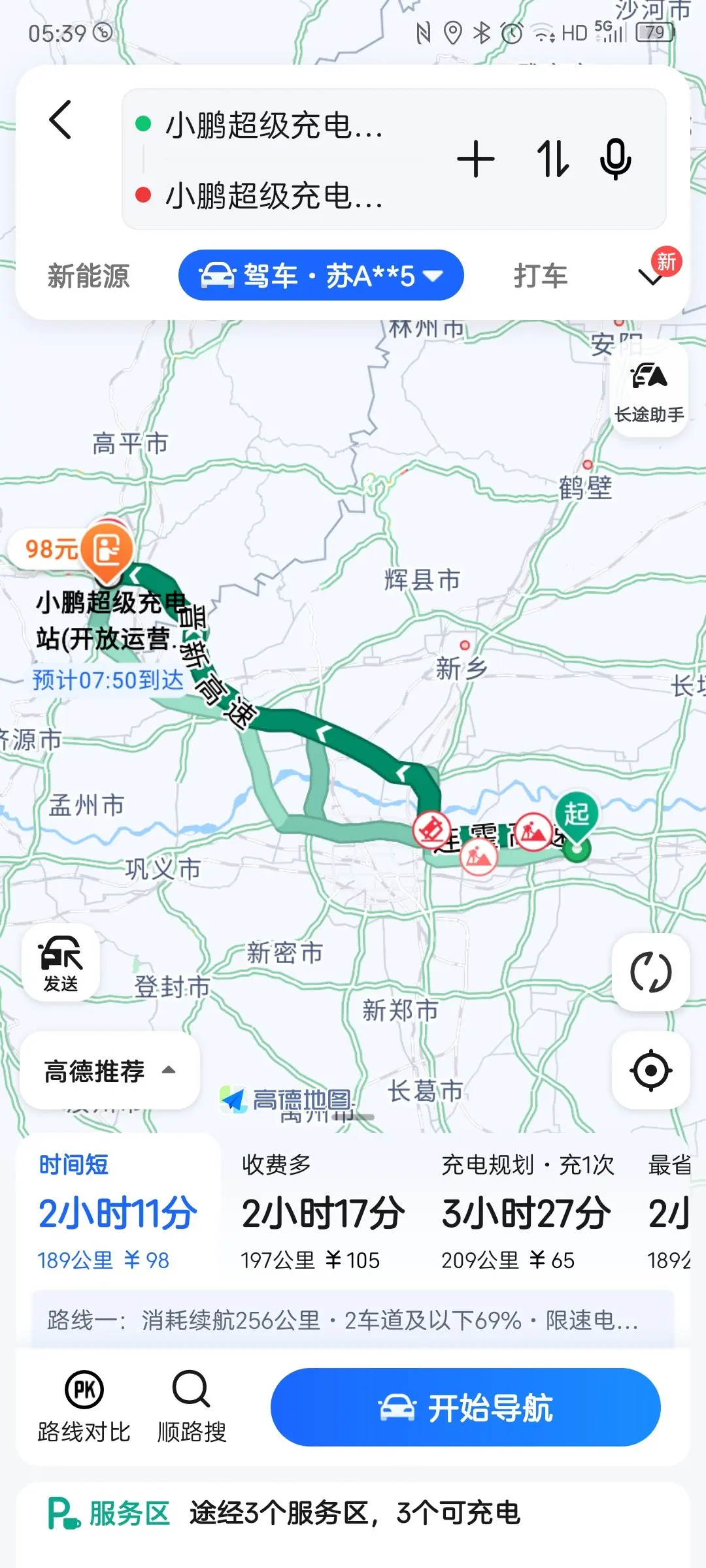The height and width of the screenshot is (1568, 706).
Task: Add a waypoint with the plus icon
Action: point(475,159)
